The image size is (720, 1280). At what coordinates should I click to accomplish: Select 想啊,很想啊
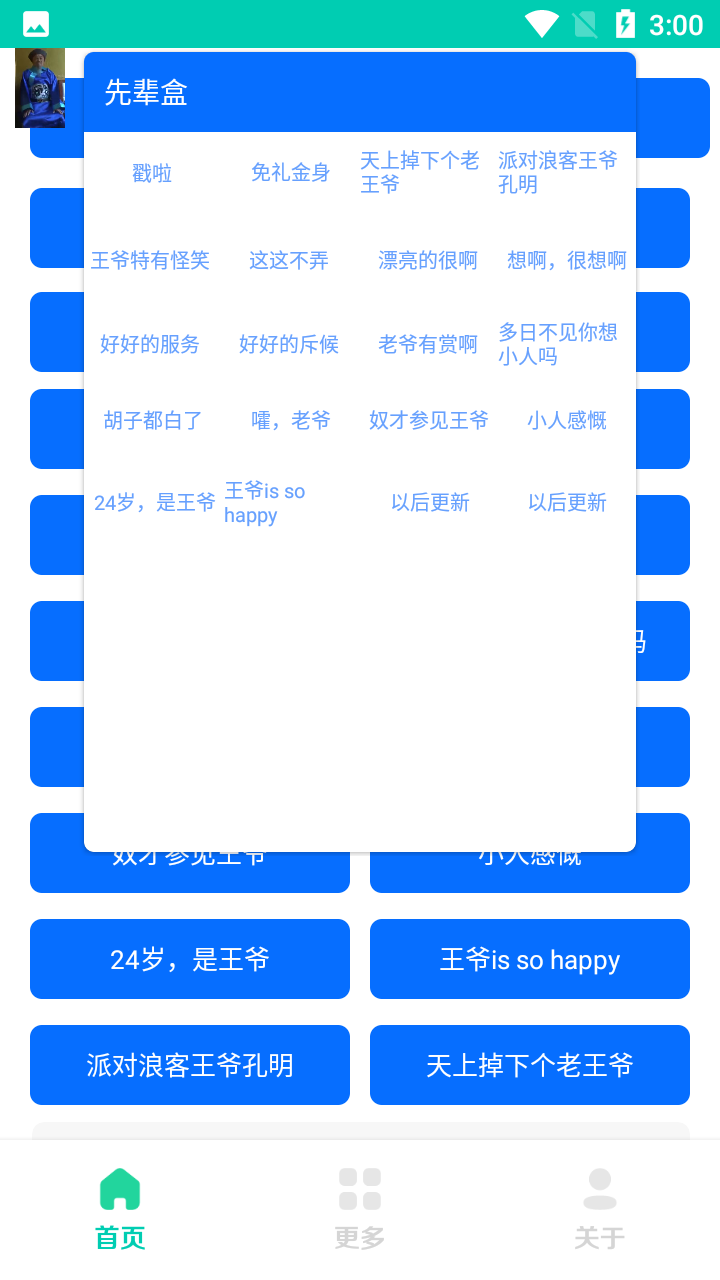567,260
